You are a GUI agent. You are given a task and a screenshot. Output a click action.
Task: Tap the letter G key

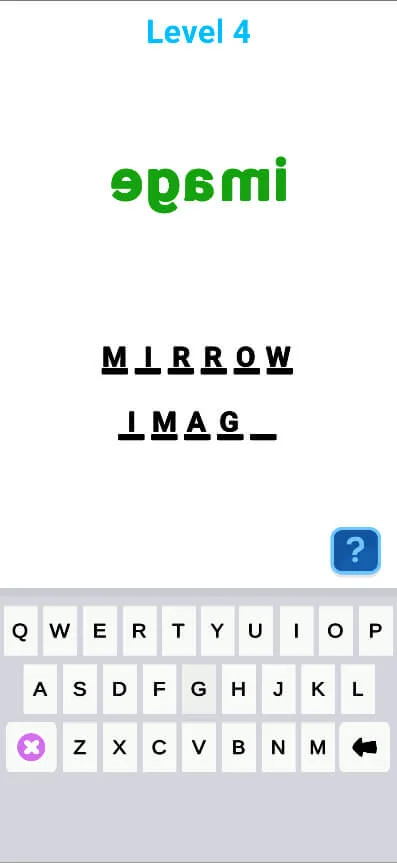click(199, 689)
